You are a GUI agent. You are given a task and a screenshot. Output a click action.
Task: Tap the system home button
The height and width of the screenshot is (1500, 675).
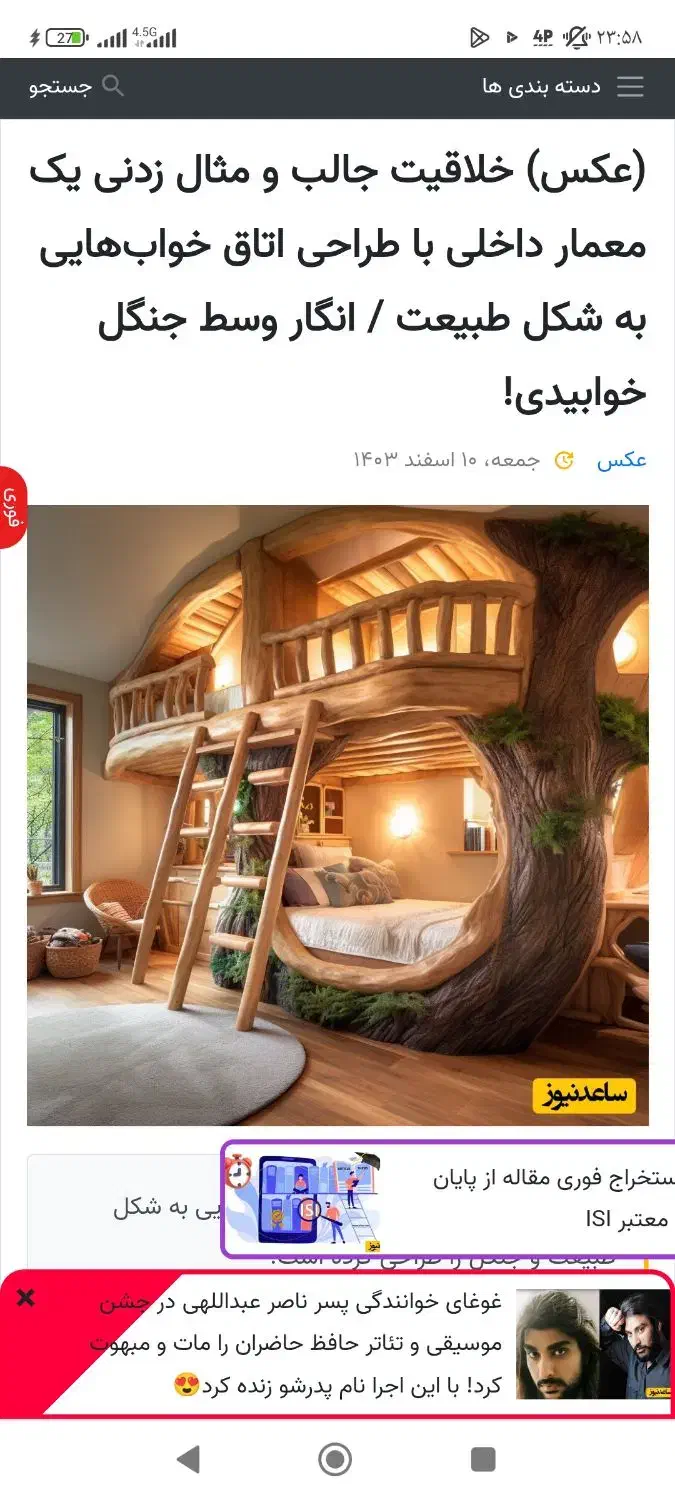pos(336,1459)
